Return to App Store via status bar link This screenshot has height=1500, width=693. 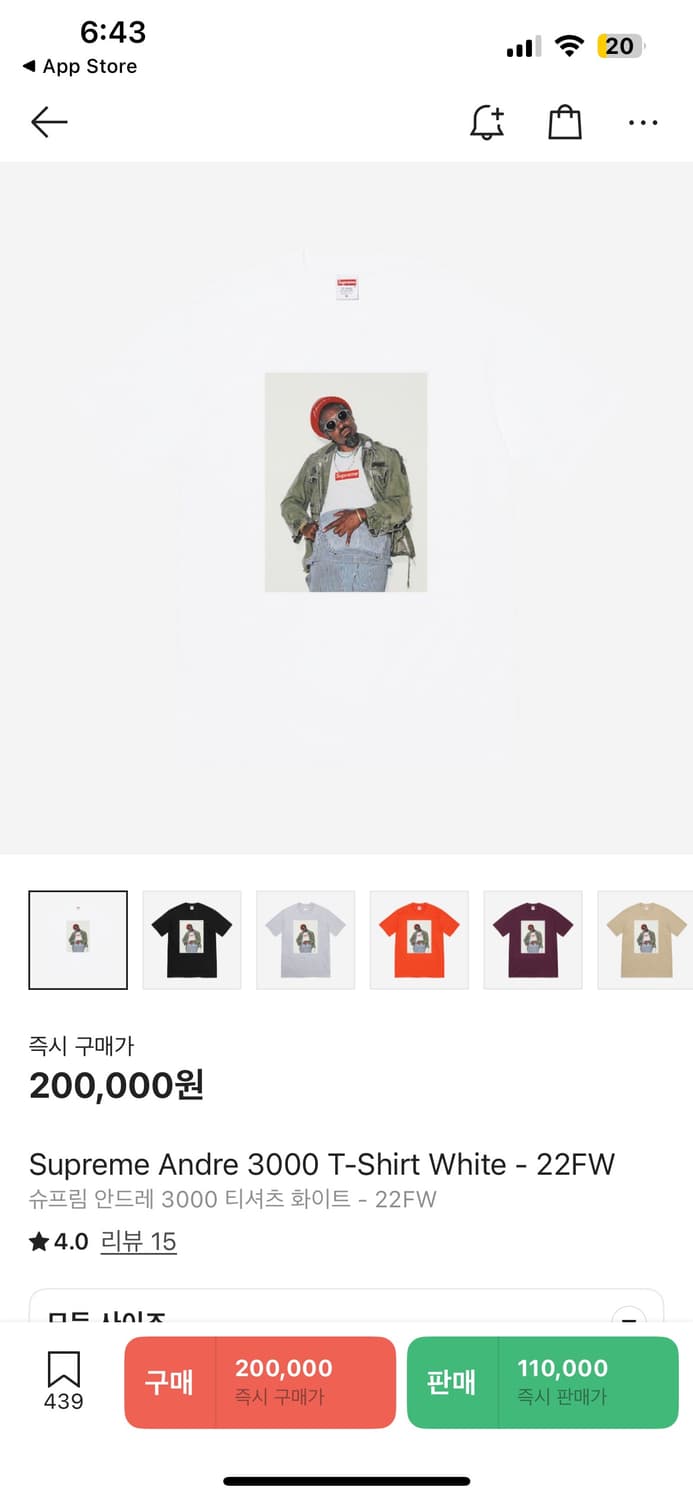coord(80,67)
